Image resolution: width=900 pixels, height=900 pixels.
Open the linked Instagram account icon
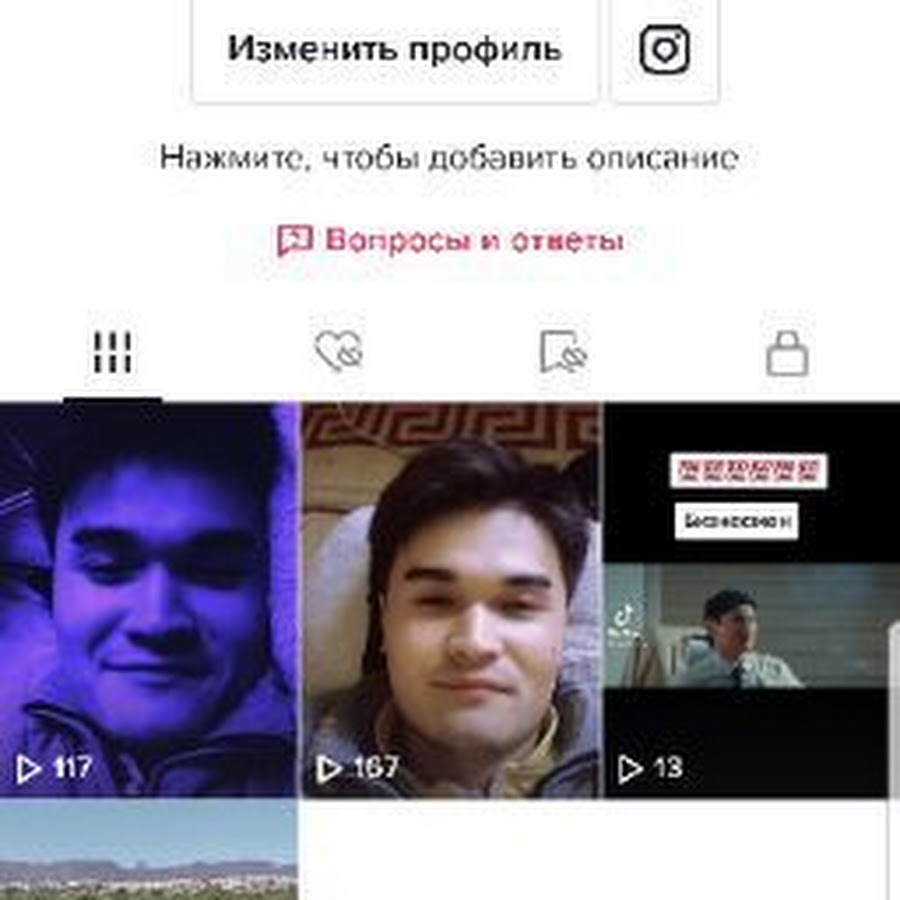(665, 49)
